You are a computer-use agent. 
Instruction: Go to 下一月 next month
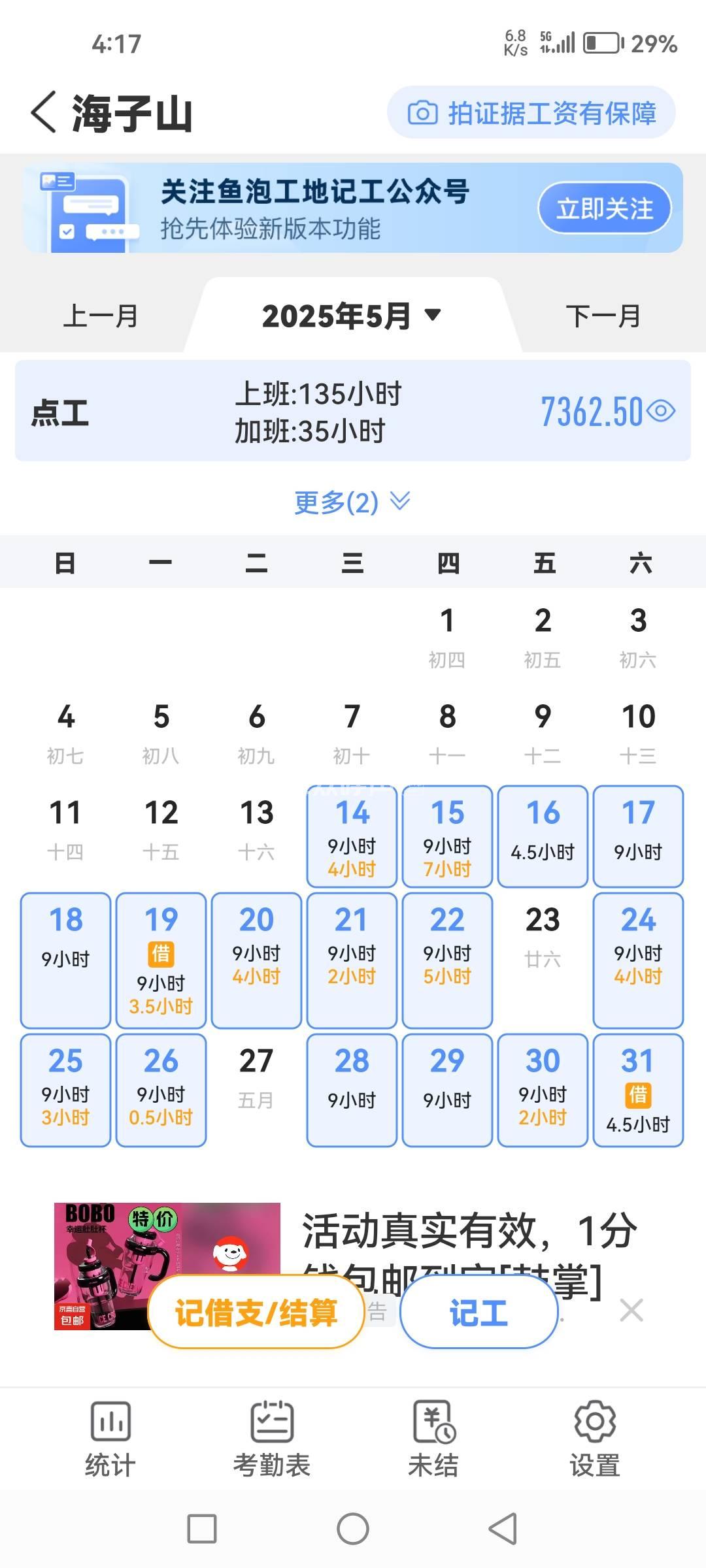coord(603,316)
